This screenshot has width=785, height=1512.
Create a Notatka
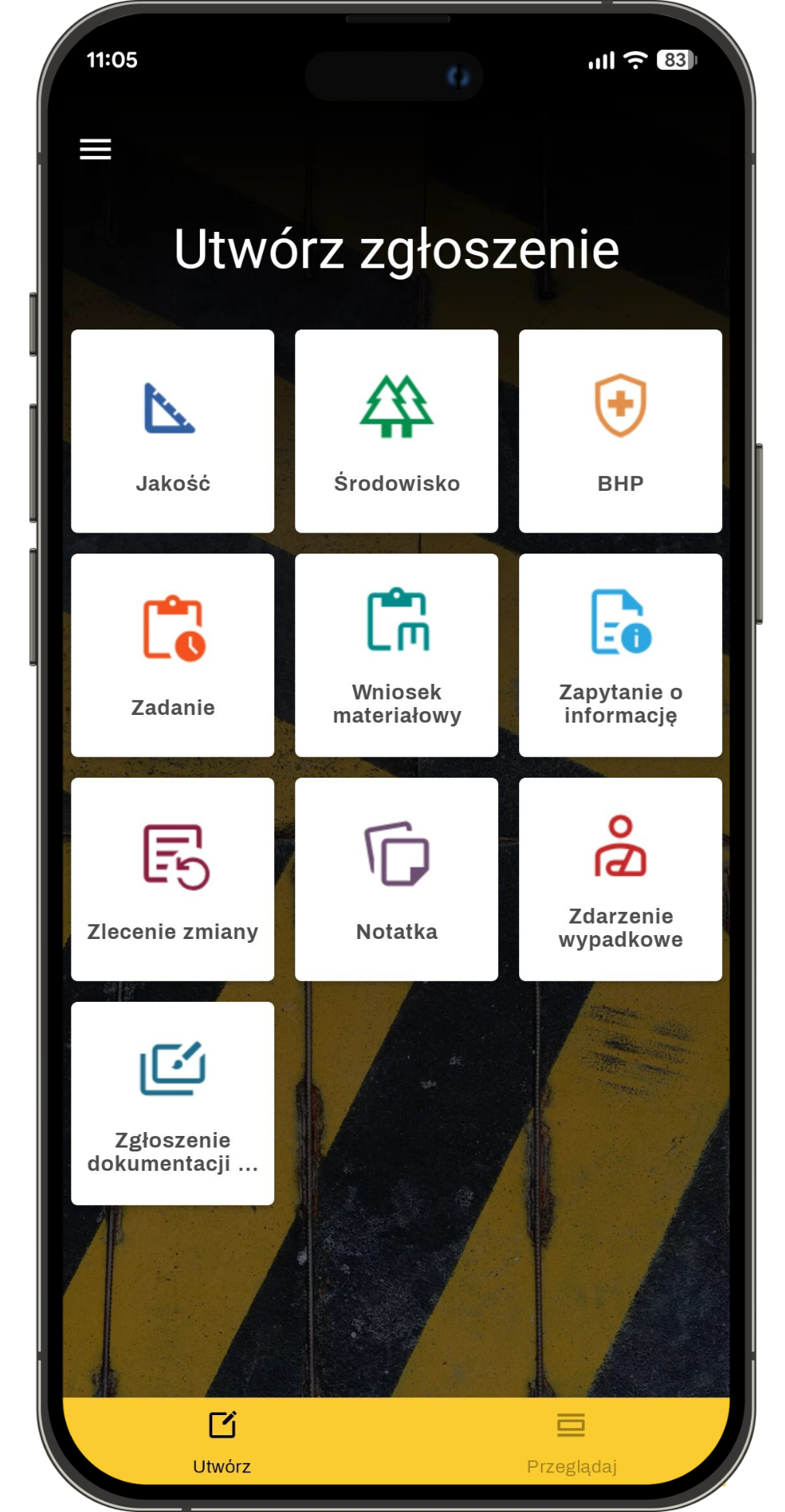(397, 879)
